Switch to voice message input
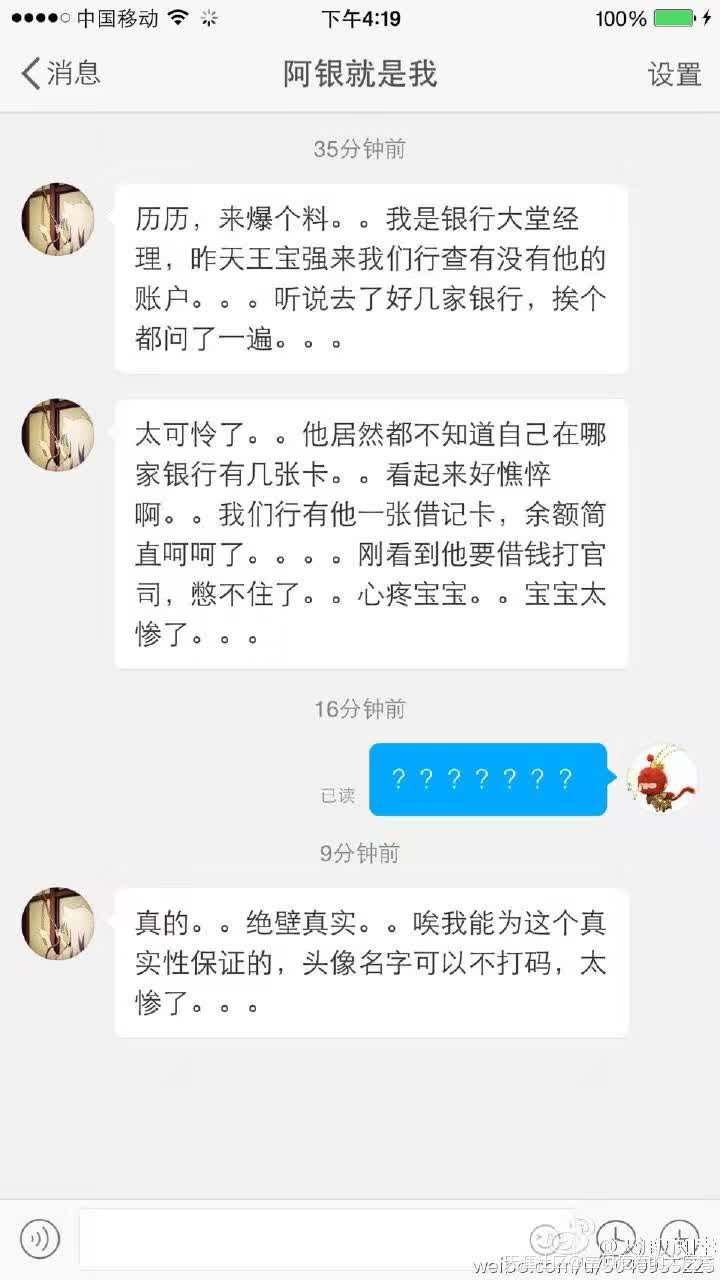This screenshot has height=1280, width=720. (x=40, y=1239)
